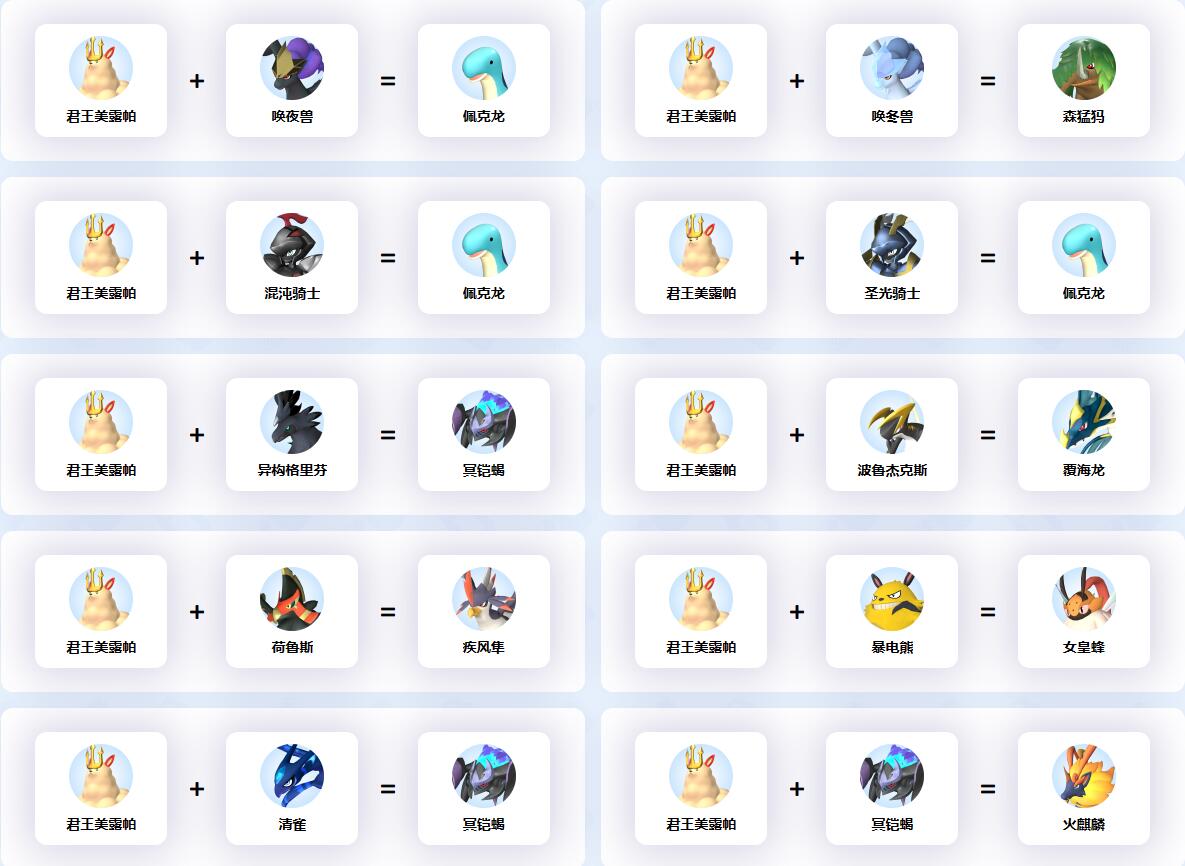The image size is (1185, 866).
Task: View the 女皇蜂 result card
Action: (x=1083, y=612)
